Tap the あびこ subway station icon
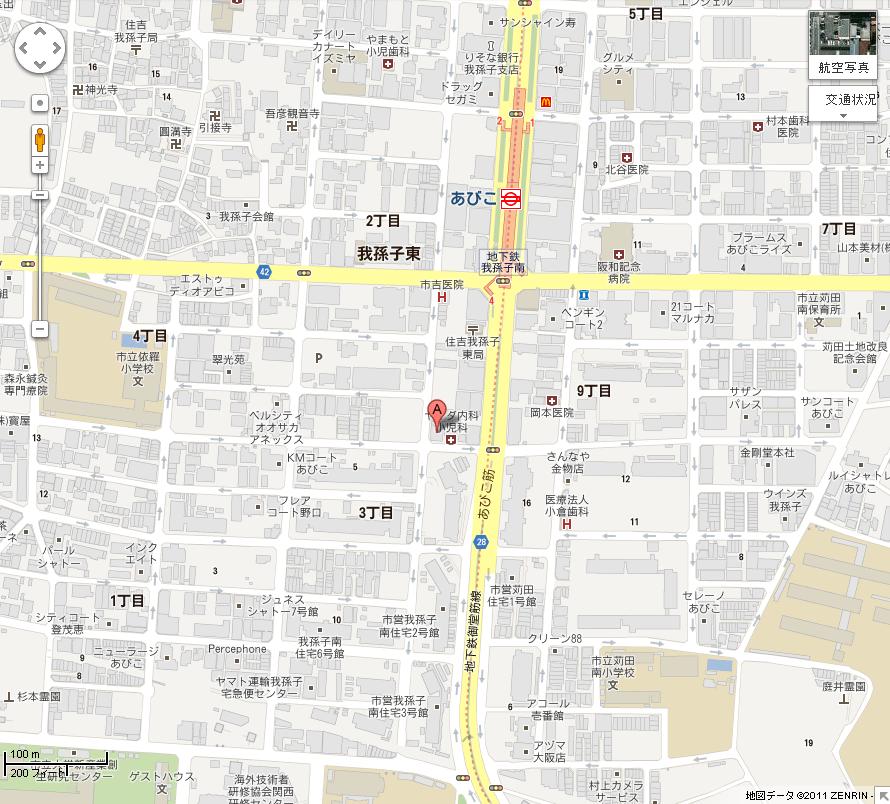 510,198
